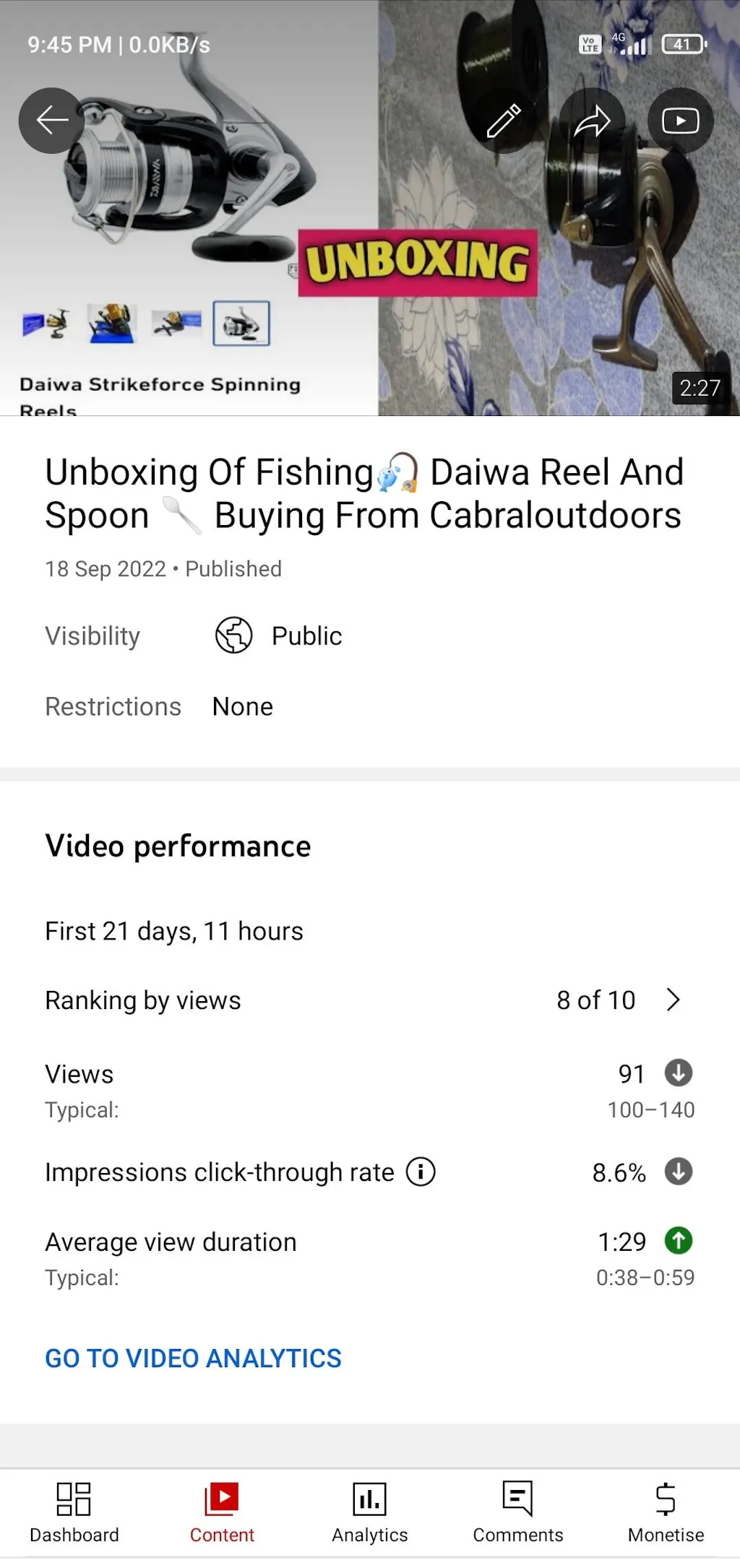Go back using the arrow icon
Screen dimensions: 740x1568
pyautogui.click(x=51, y=121)
